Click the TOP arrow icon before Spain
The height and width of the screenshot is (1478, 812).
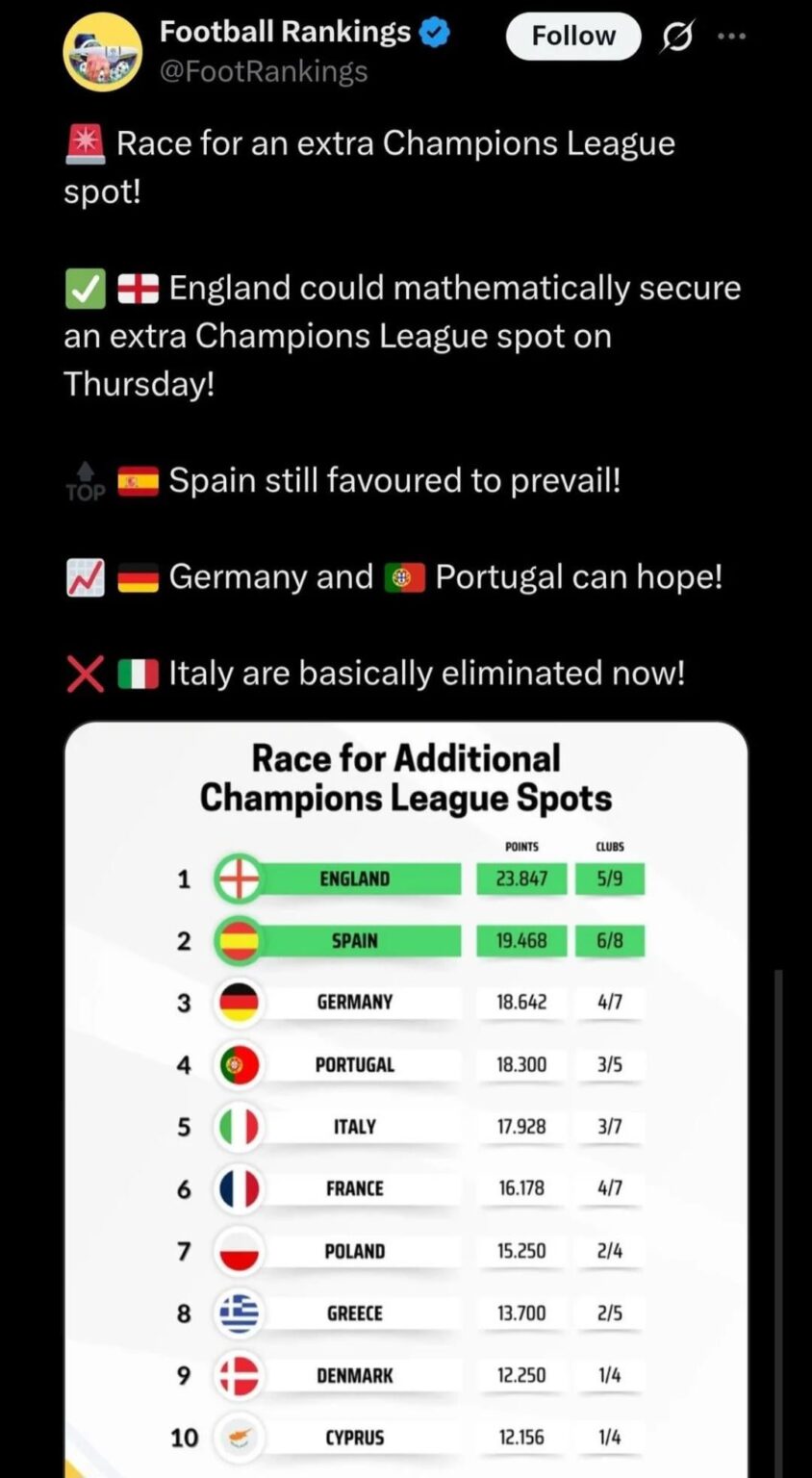click(x=85, y=480)
